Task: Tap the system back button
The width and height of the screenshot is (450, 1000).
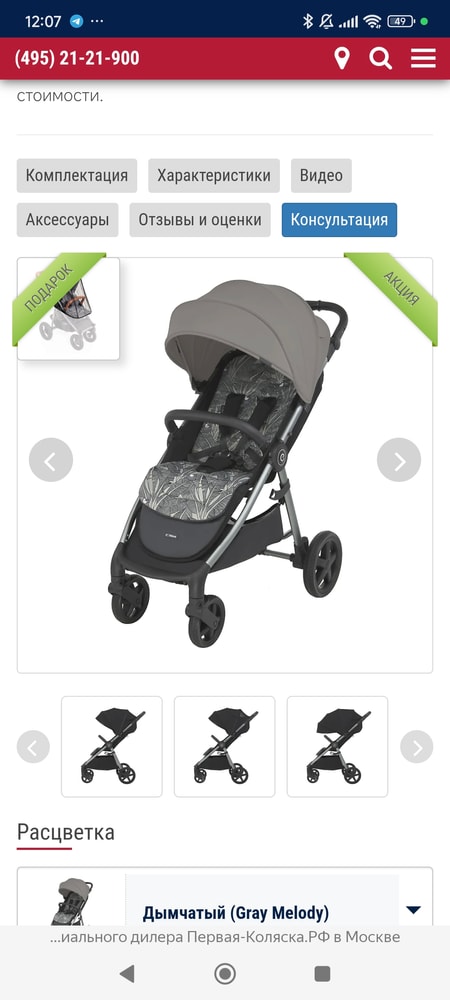Action: point(127,973)
